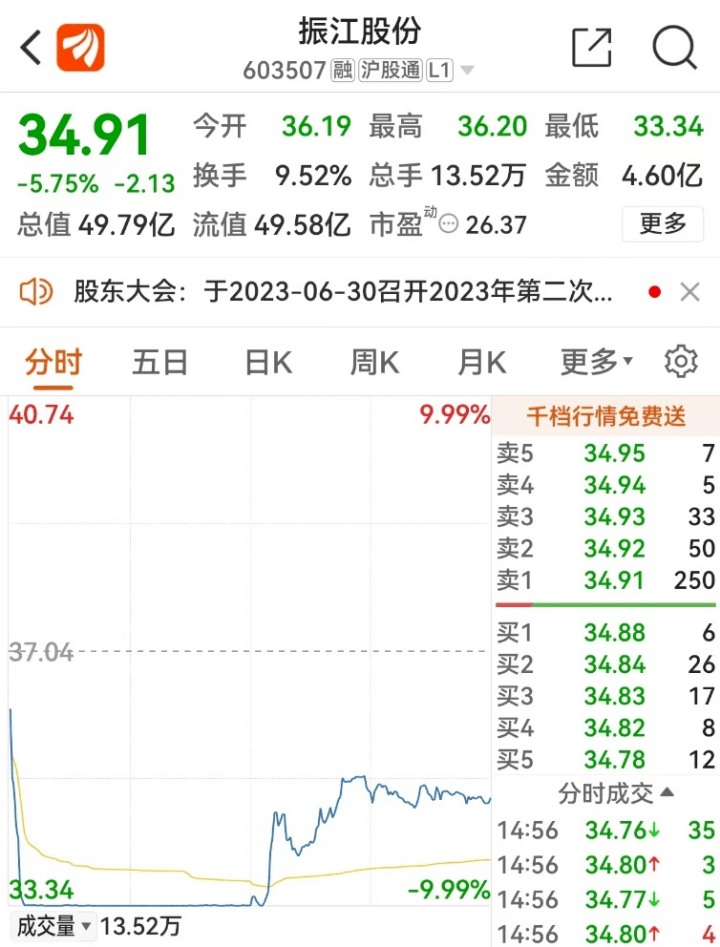Switch to the 周K chart tab
Viewport: 720px width, 947px height.
pyautogui.click(x=374, y=362)
